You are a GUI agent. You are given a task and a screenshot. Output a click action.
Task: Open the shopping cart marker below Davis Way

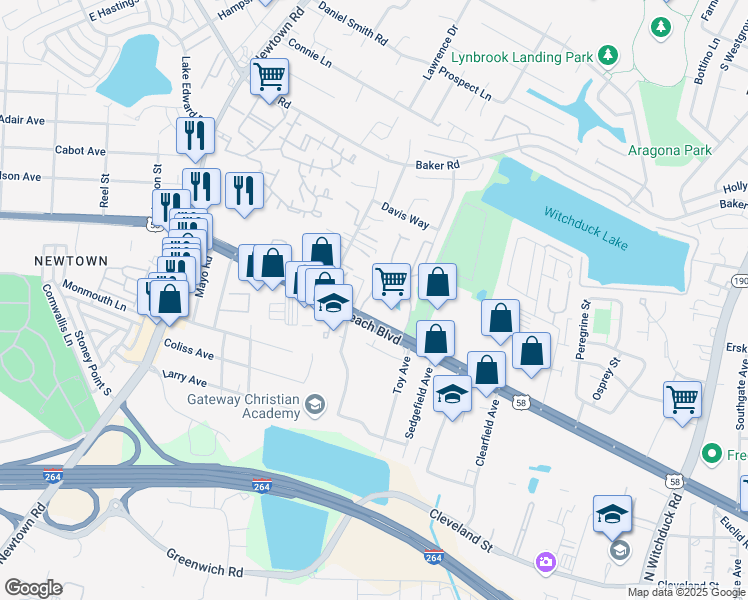tap(391, 280)
